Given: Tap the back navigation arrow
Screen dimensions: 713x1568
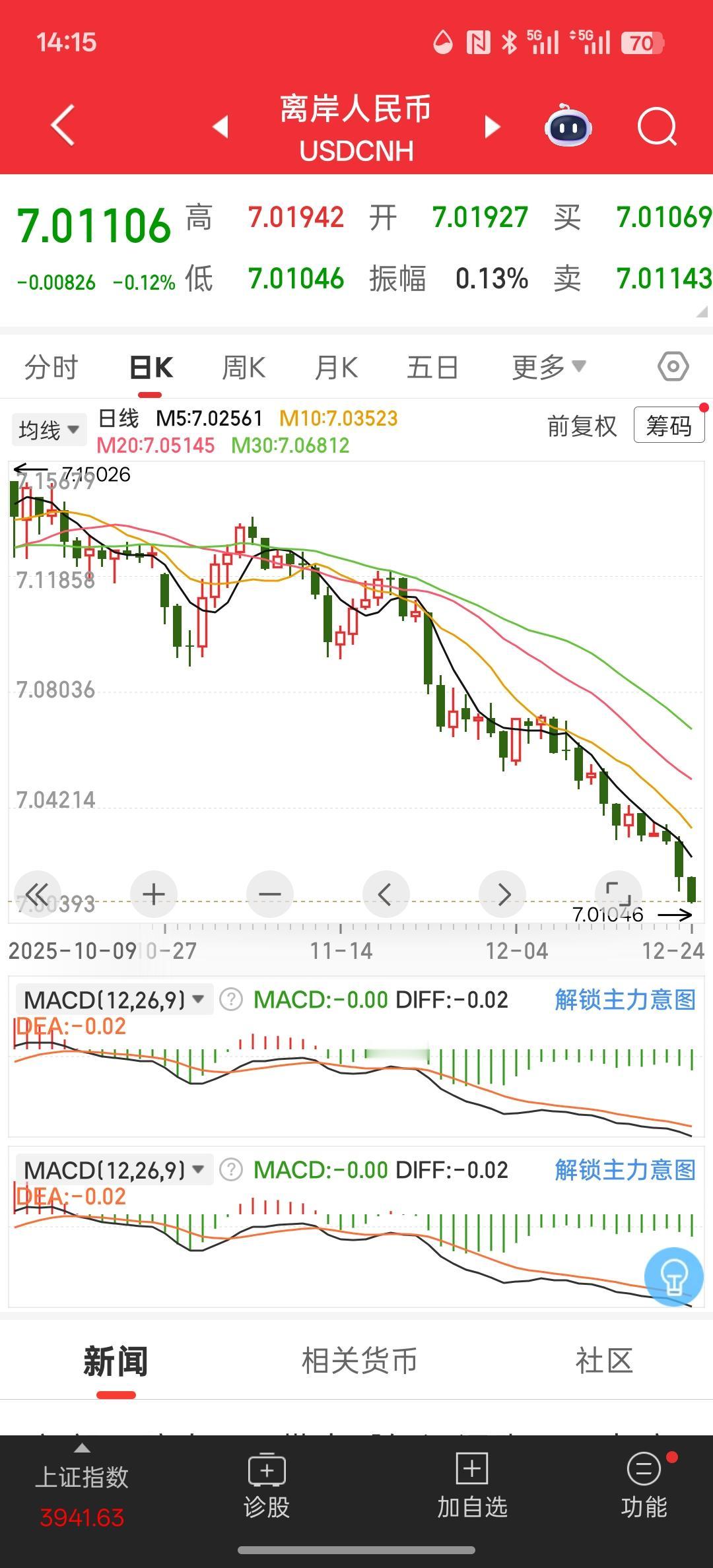Looking at the screenshot, I should (x=63, y=127).
